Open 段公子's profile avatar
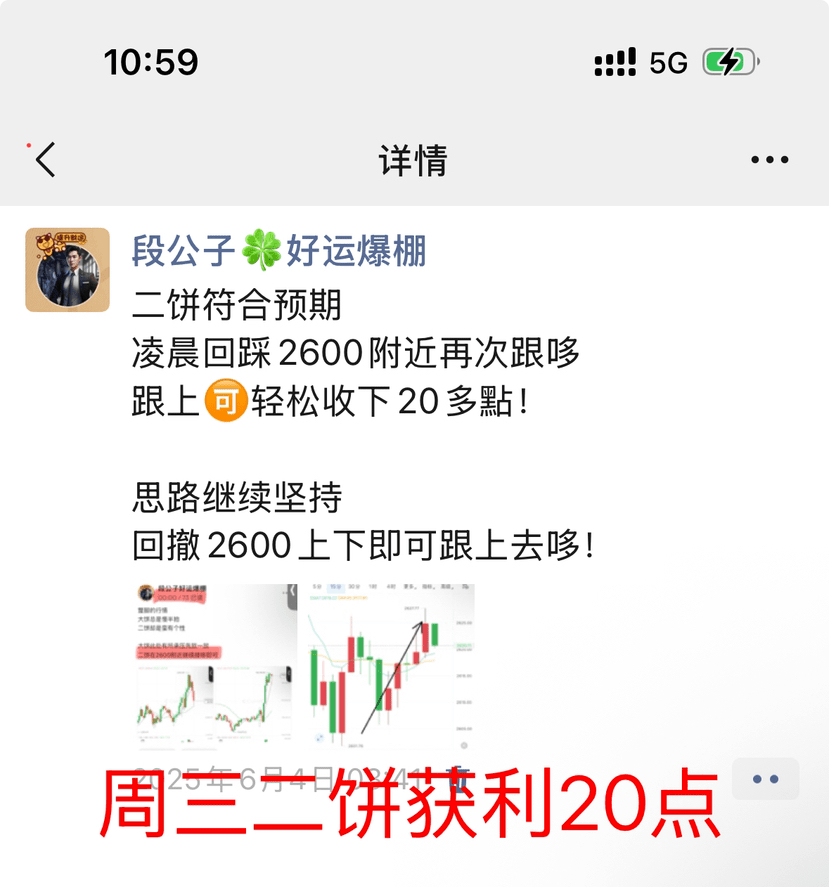The image size is (829, 887). pos(67,270)
